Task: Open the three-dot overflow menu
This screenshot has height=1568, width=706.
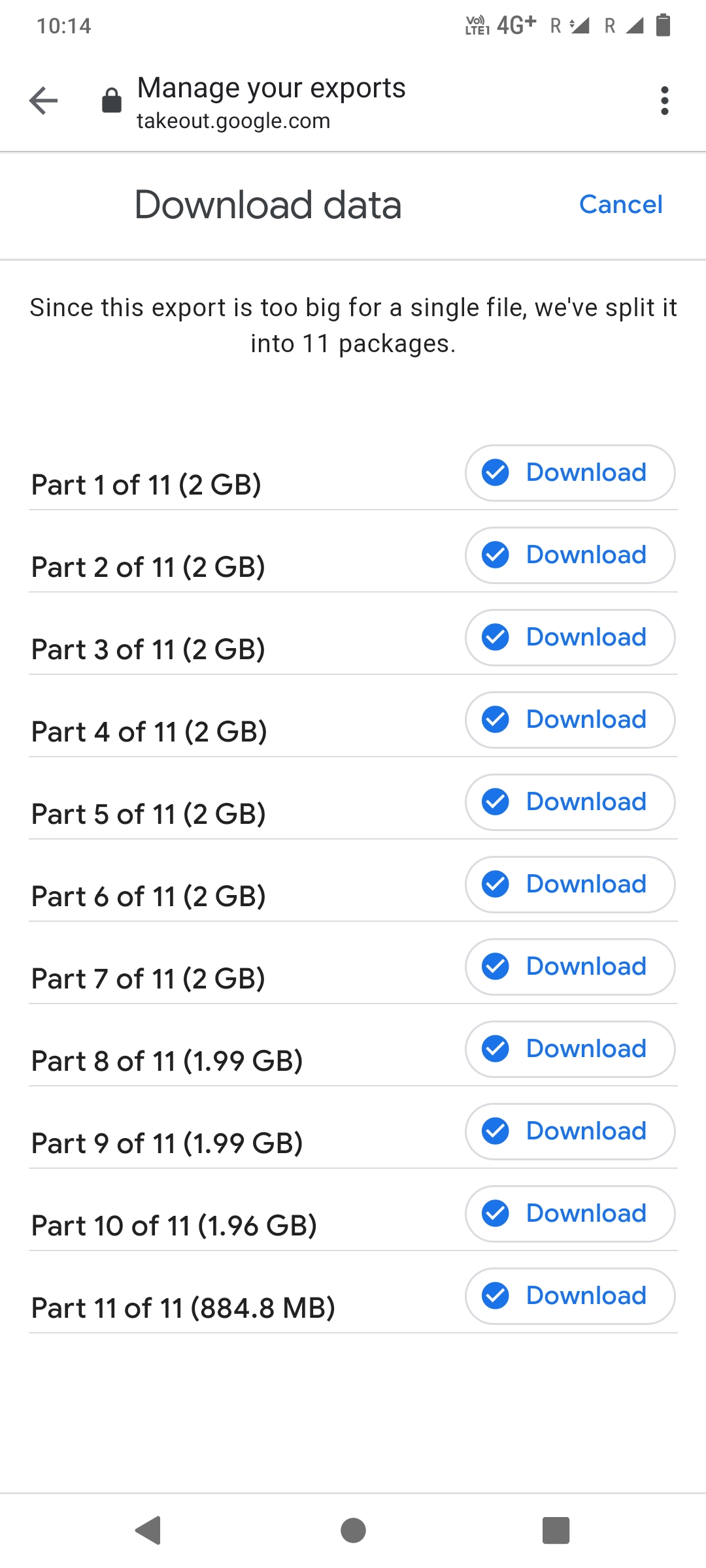Action: coord(664,101)
